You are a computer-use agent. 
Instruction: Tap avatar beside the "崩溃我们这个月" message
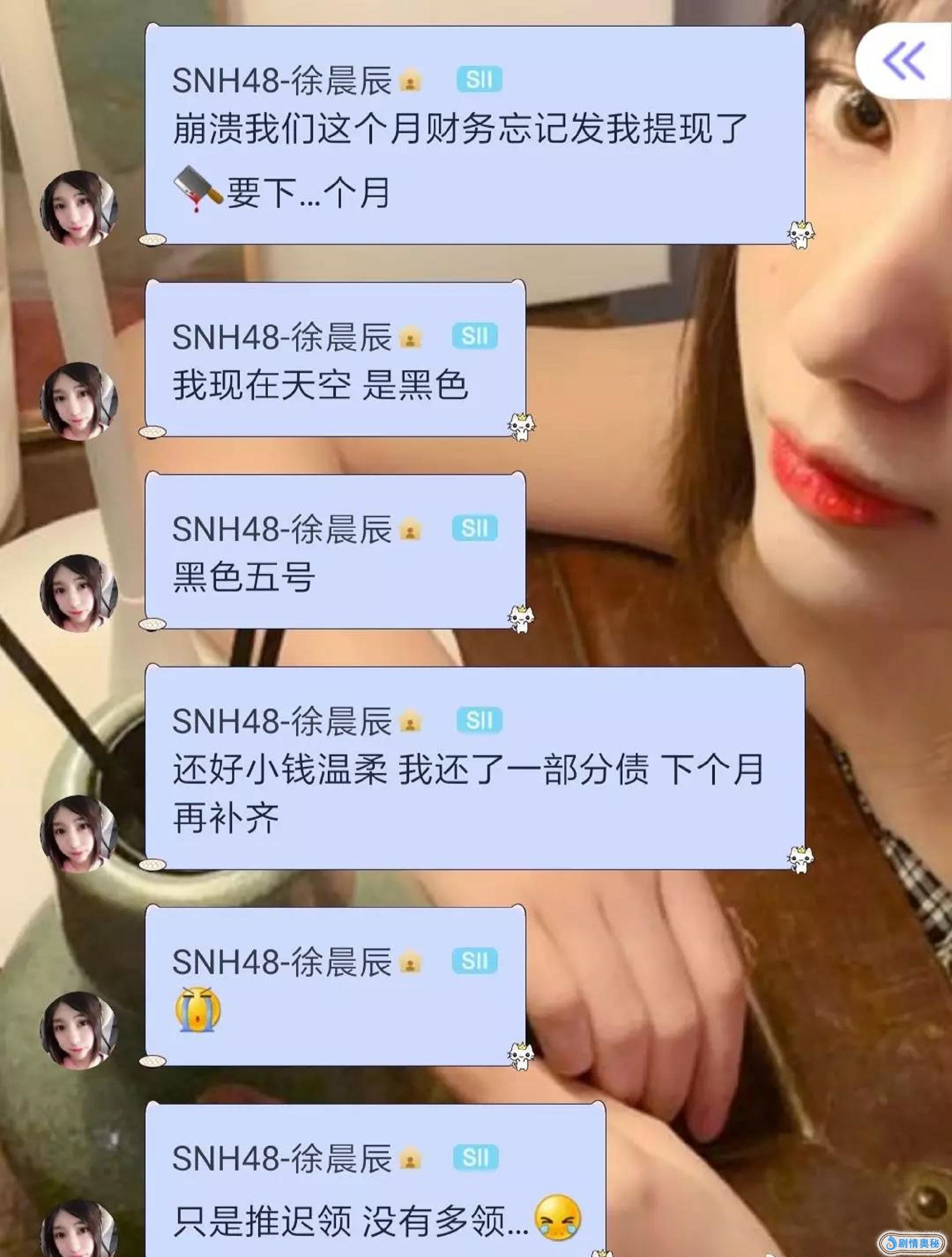[x=78, y=208]
